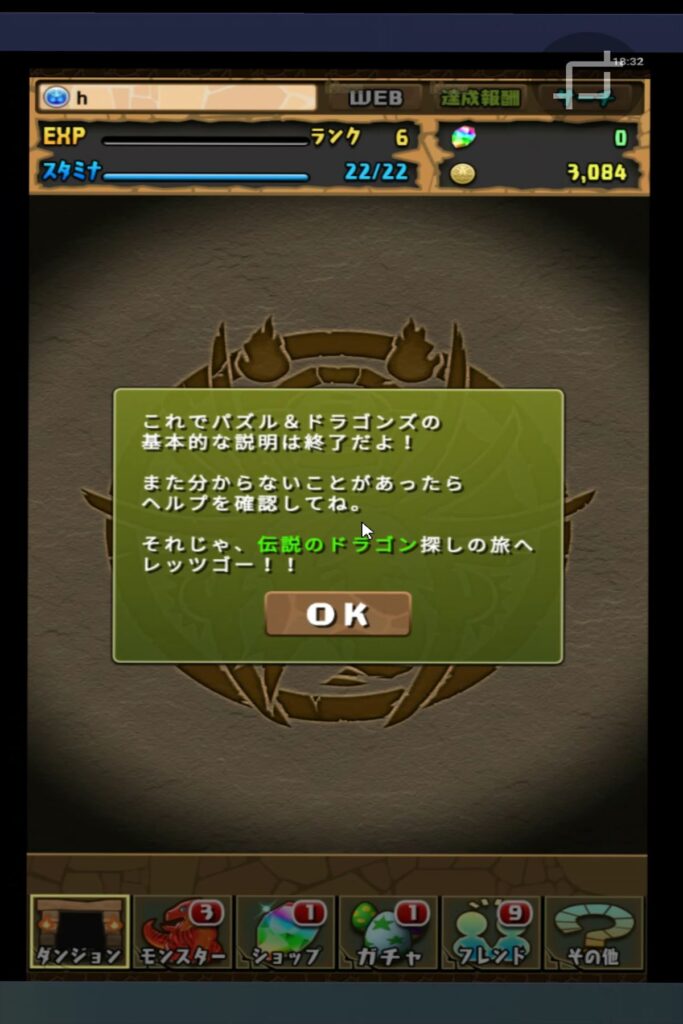Switch to the ダンジョン tab
The image size is (683, 1024).
pos(80,932)
